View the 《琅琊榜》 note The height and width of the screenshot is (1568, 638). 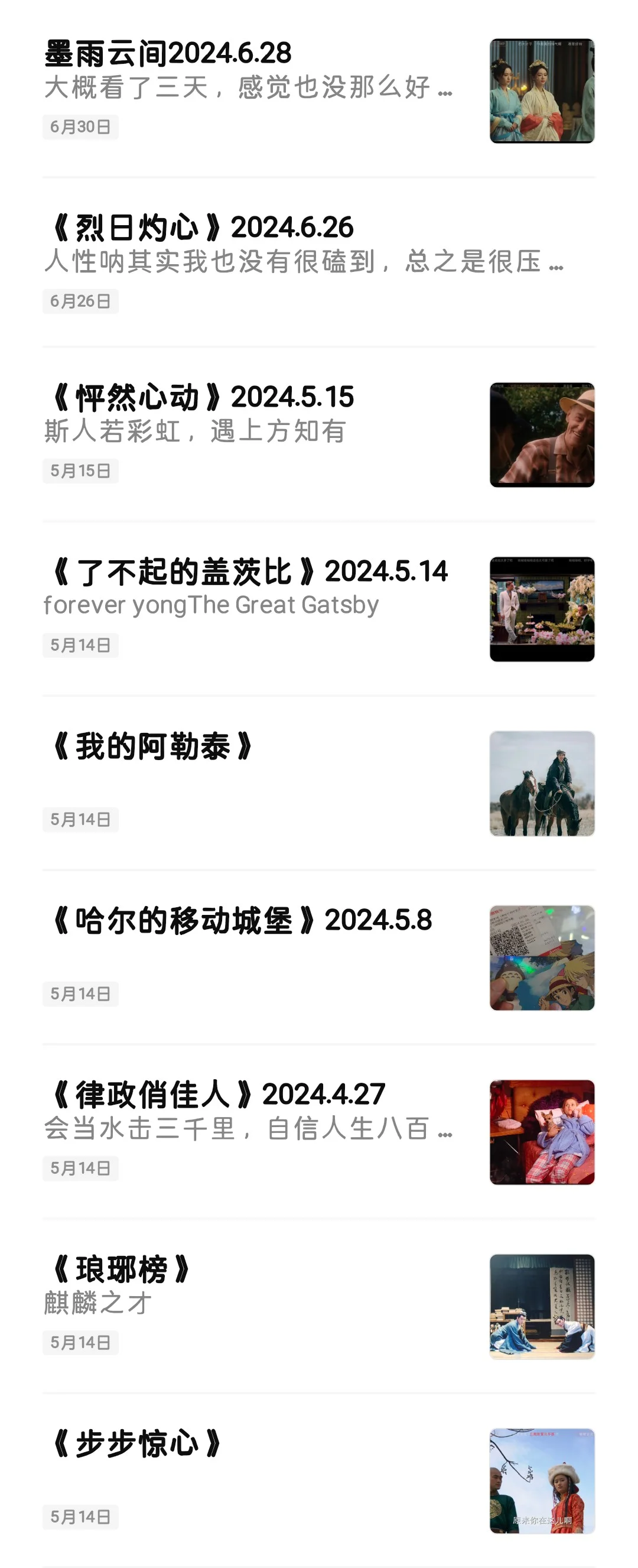point(121,1270)
